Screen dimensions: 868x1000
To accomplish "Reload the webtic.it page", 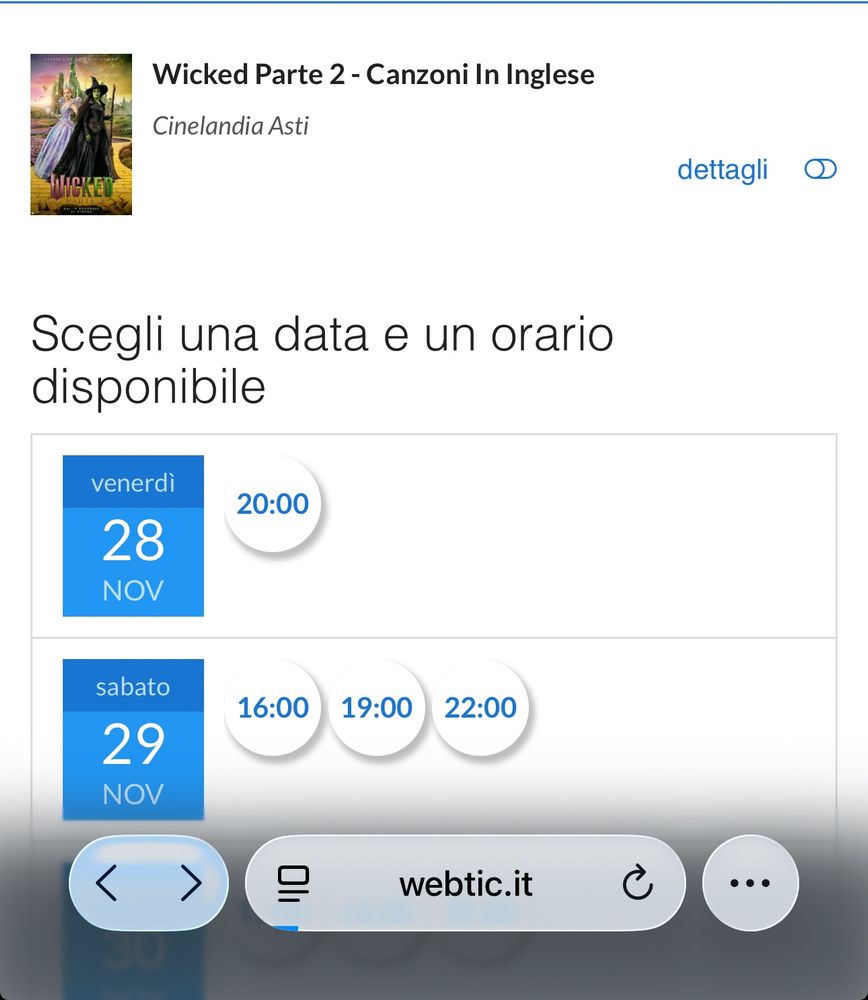I will pyautogui.click(x=637, y=883).
